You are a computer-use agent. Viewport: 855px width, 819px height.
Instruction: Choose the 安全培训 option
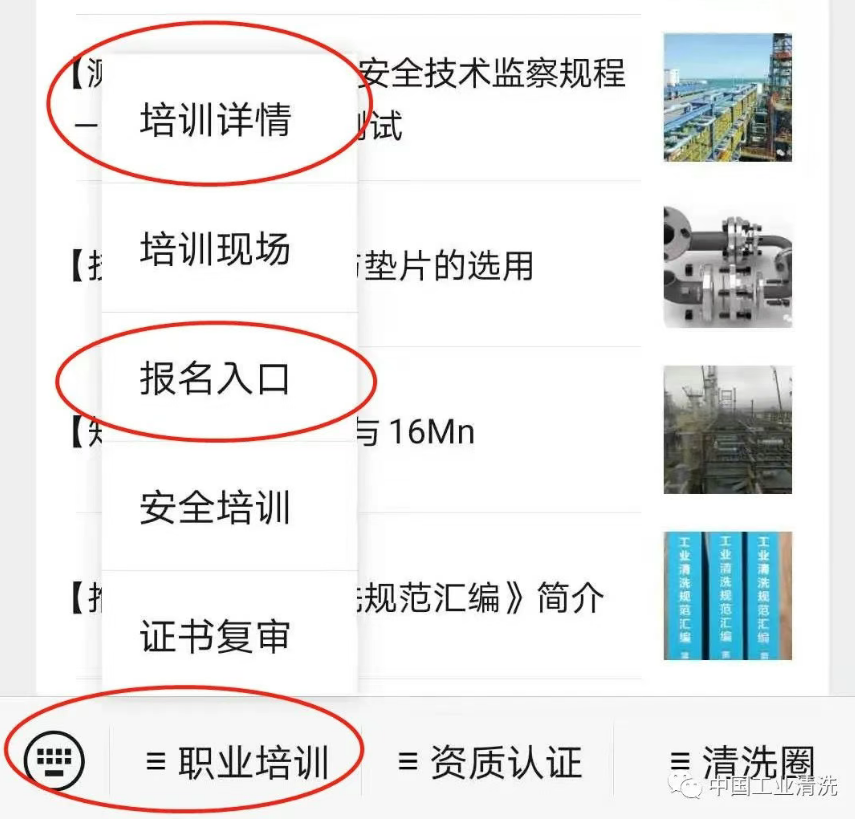215,508
